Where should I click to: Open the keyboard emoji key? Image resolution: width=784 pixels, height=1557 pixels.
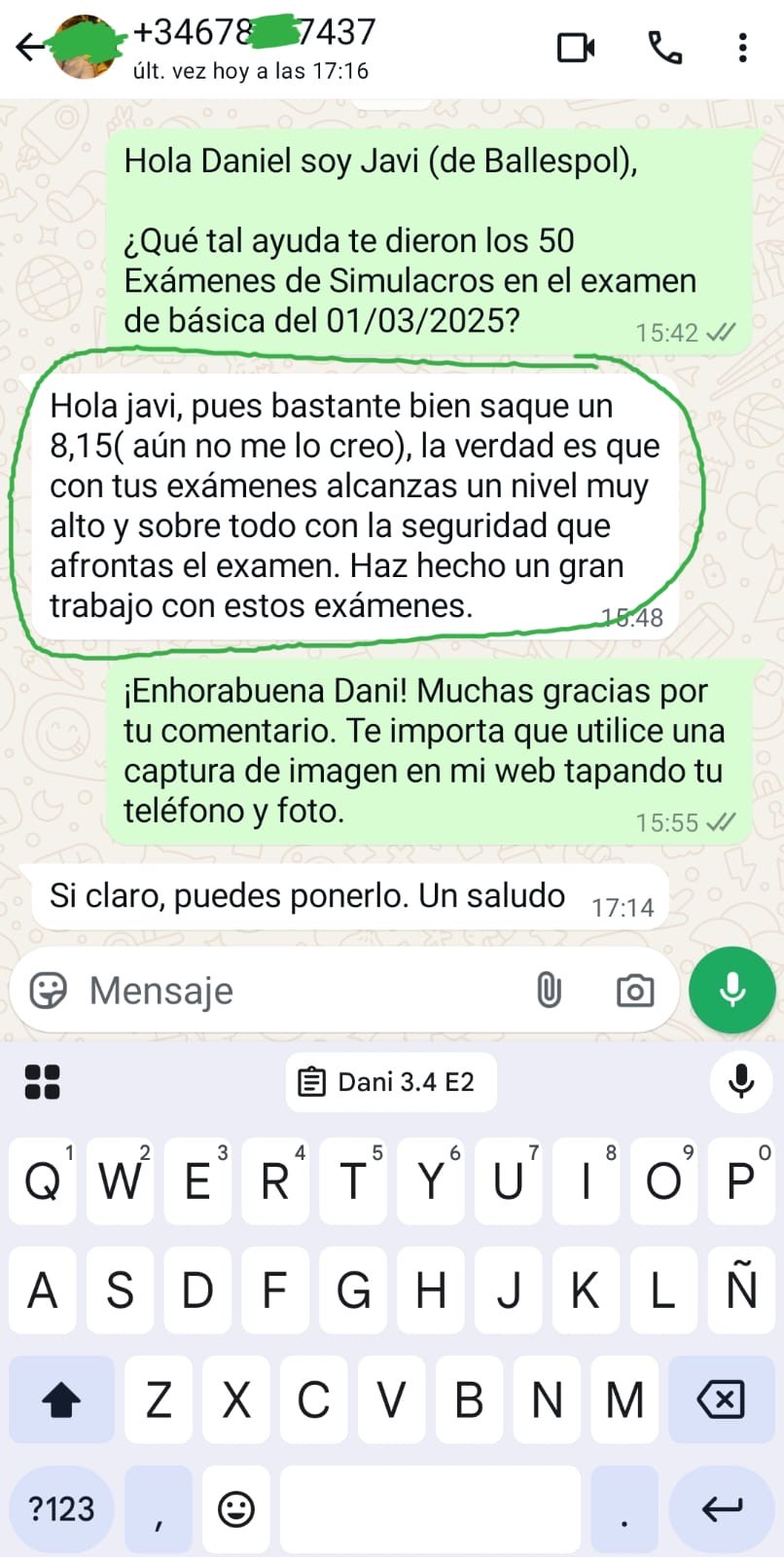point(235,1509)
